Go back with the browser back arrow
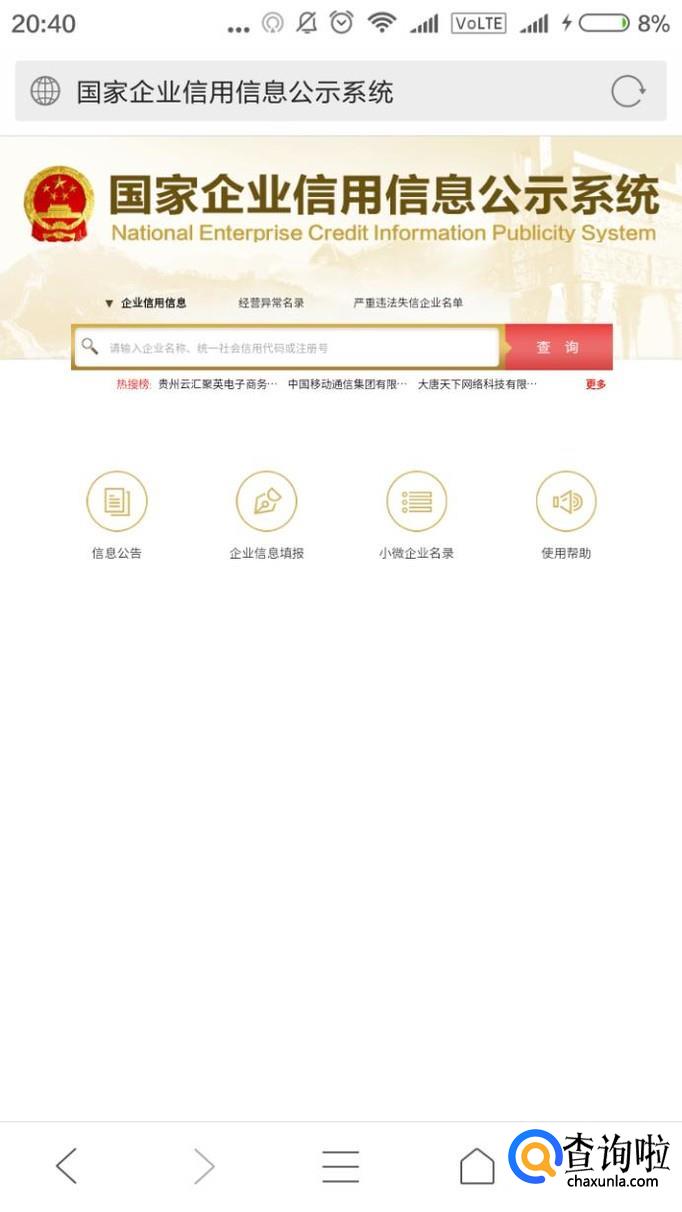Image resolution: width=682 pixels, height=1212 pixels. point(66,1166)
